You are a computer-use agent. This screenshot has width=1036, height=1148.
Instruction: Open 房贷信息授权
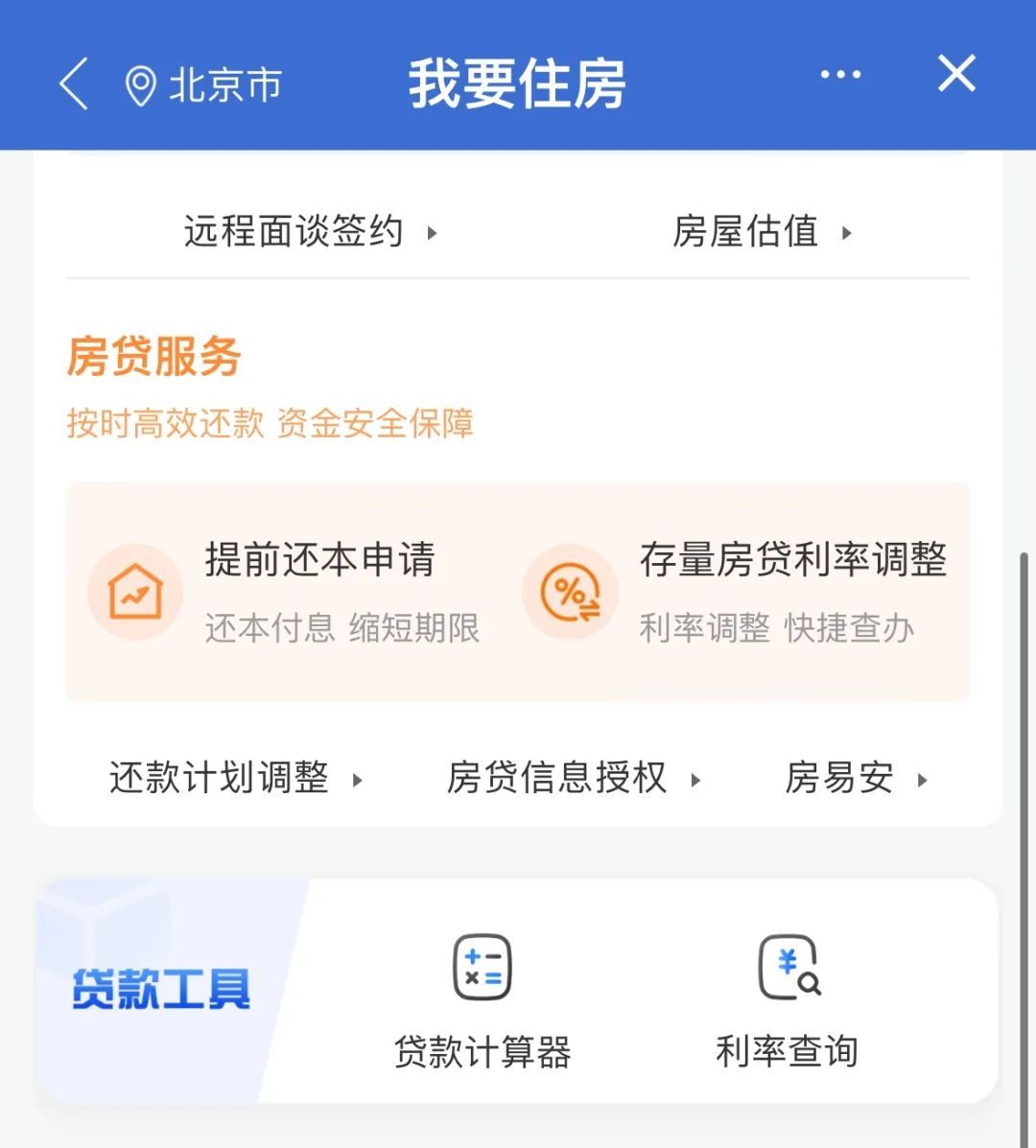point(574,778)
